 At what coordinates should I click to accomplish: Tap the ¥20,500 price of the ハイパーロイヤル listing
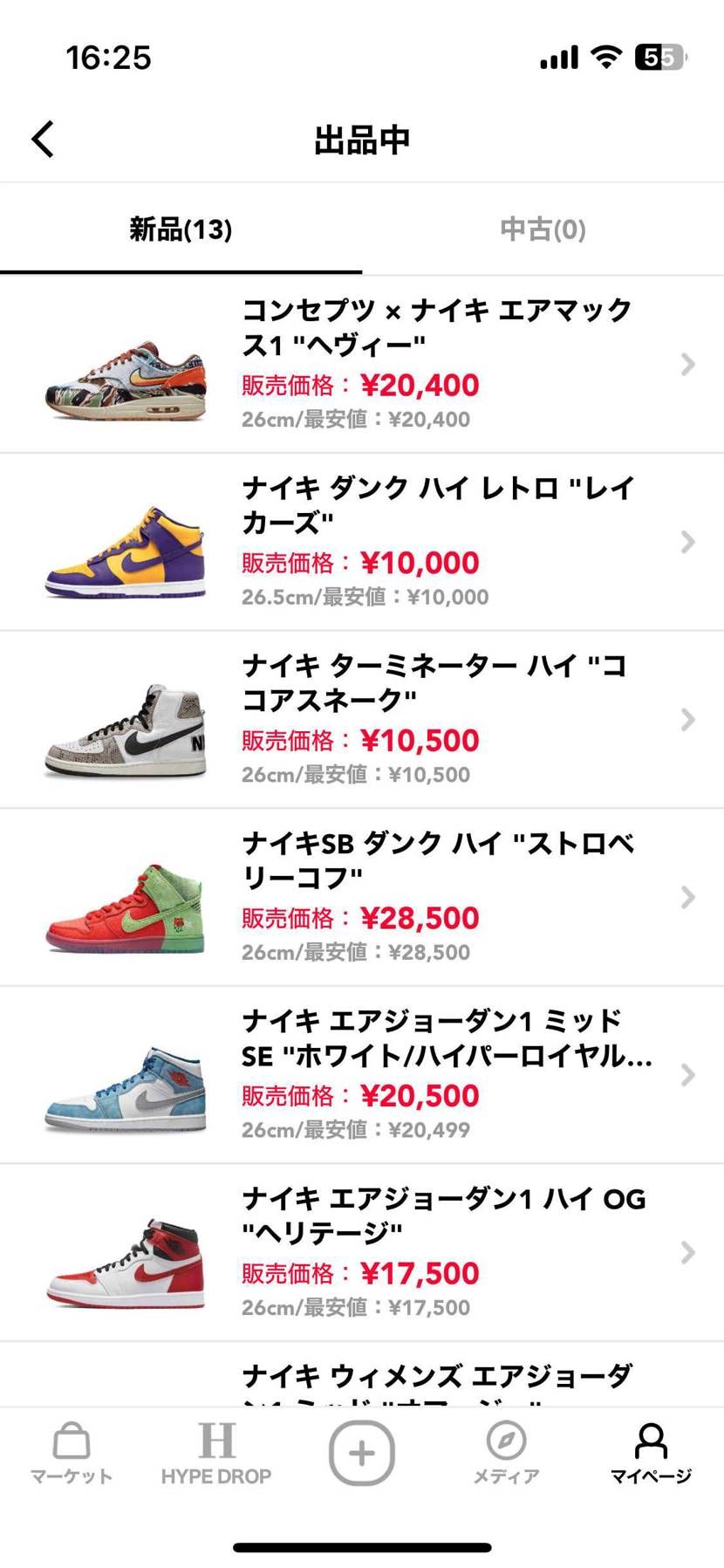[420, 1095]
